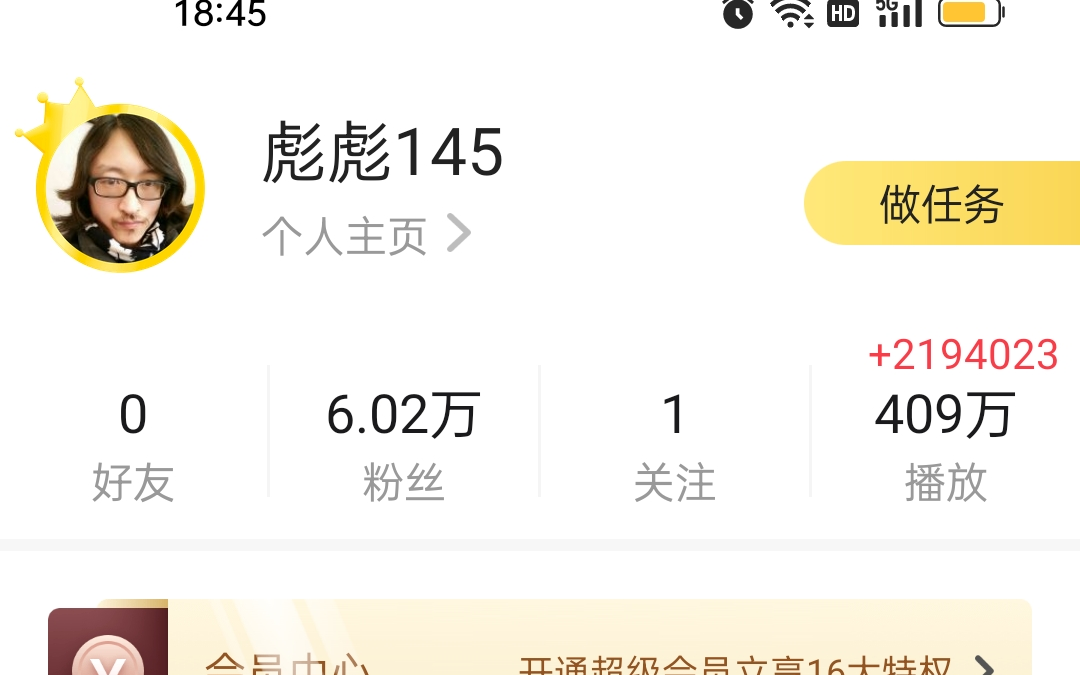The height and width of the screenshot is (675, 1080).
Task: Open the 个人主页 link
Action: pos(366,236)
